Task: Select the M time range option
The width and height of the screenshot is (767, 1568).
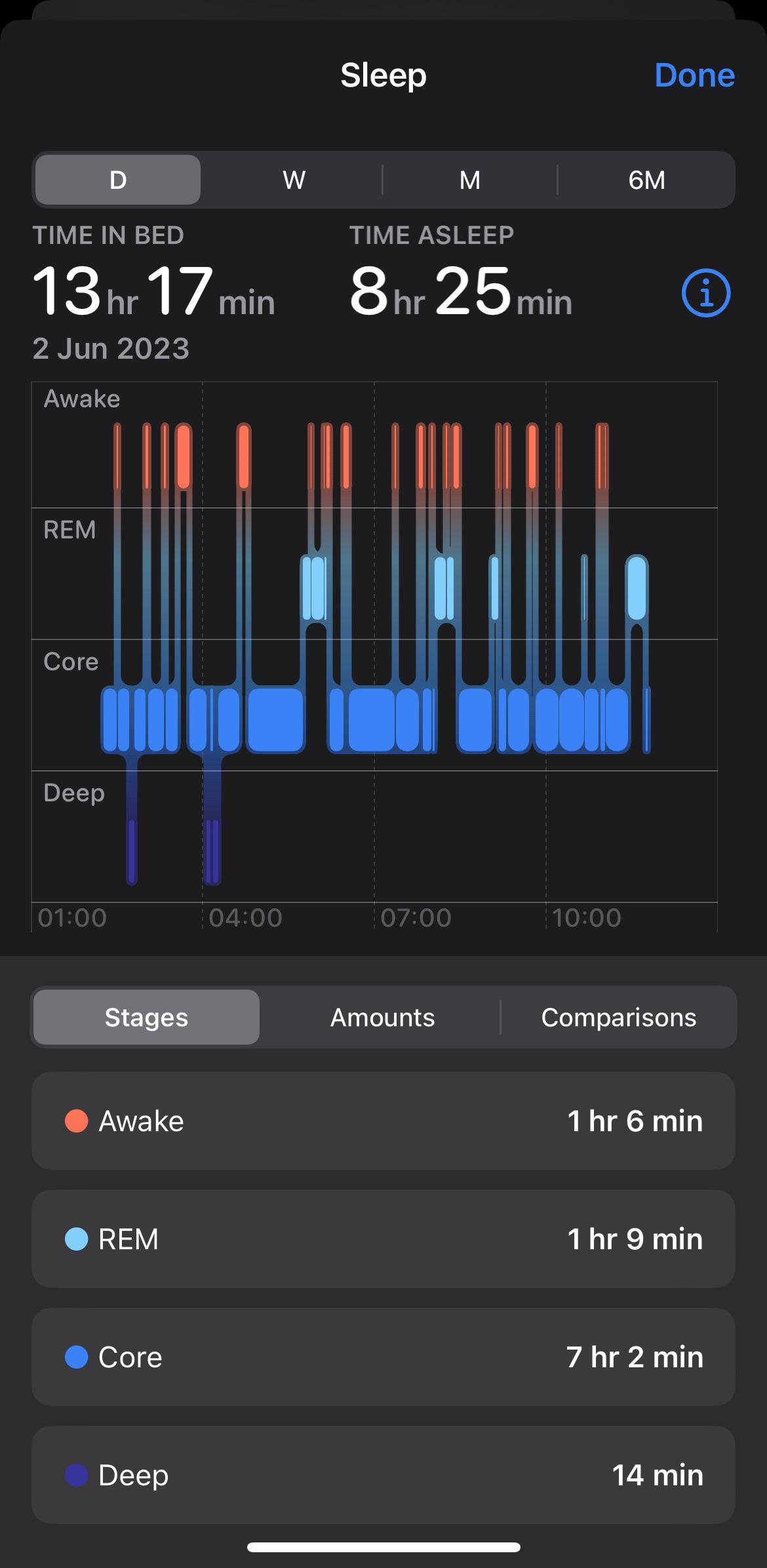Action: [469, 180]
